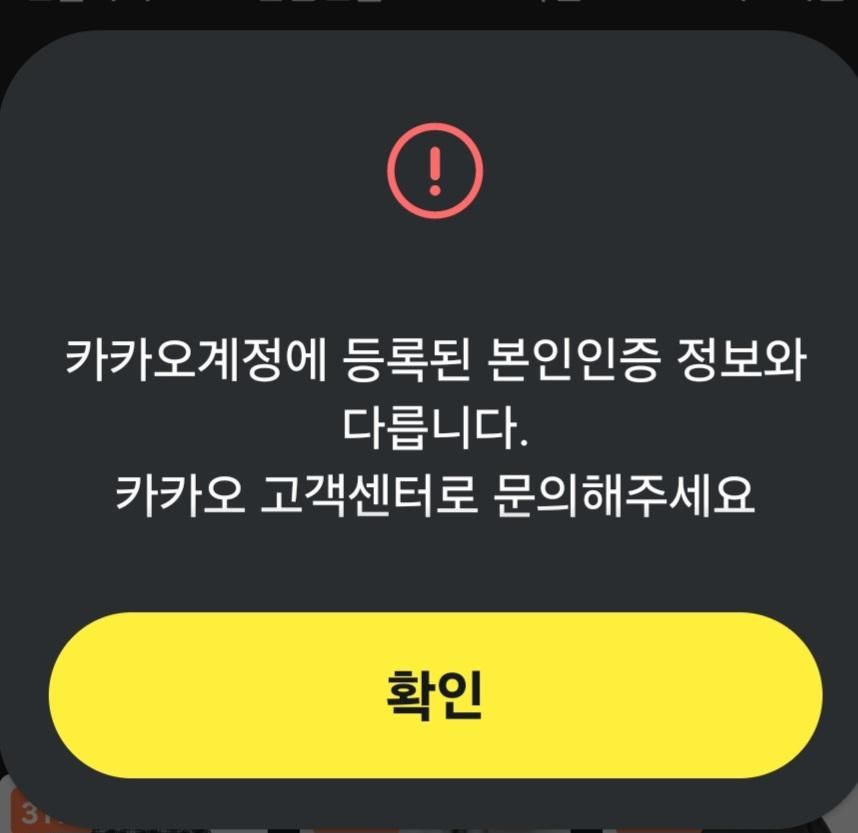Screen dimensions: 858x833
Task: Confirm the error dialog with 확인
Action: tap(435, 695)
